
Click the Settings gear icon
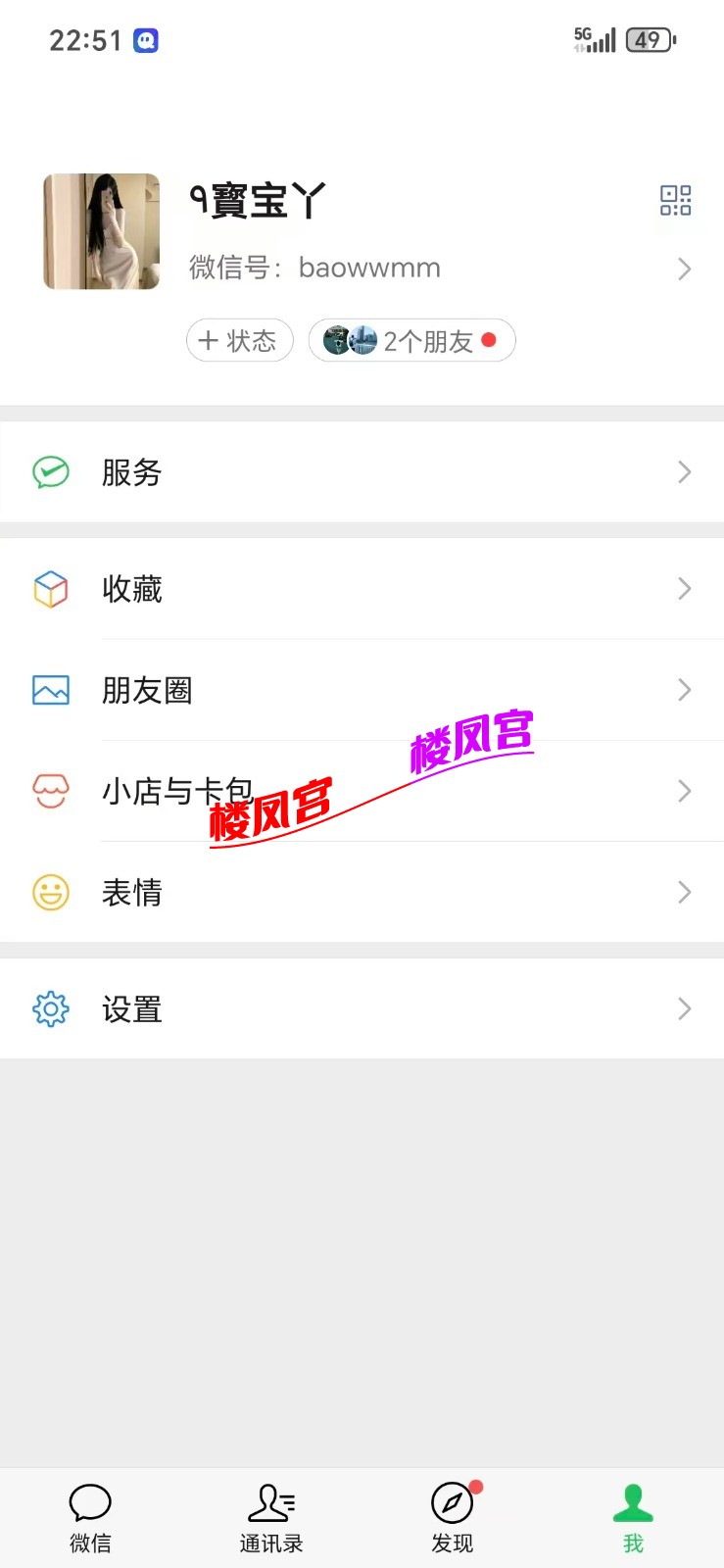51,1008
